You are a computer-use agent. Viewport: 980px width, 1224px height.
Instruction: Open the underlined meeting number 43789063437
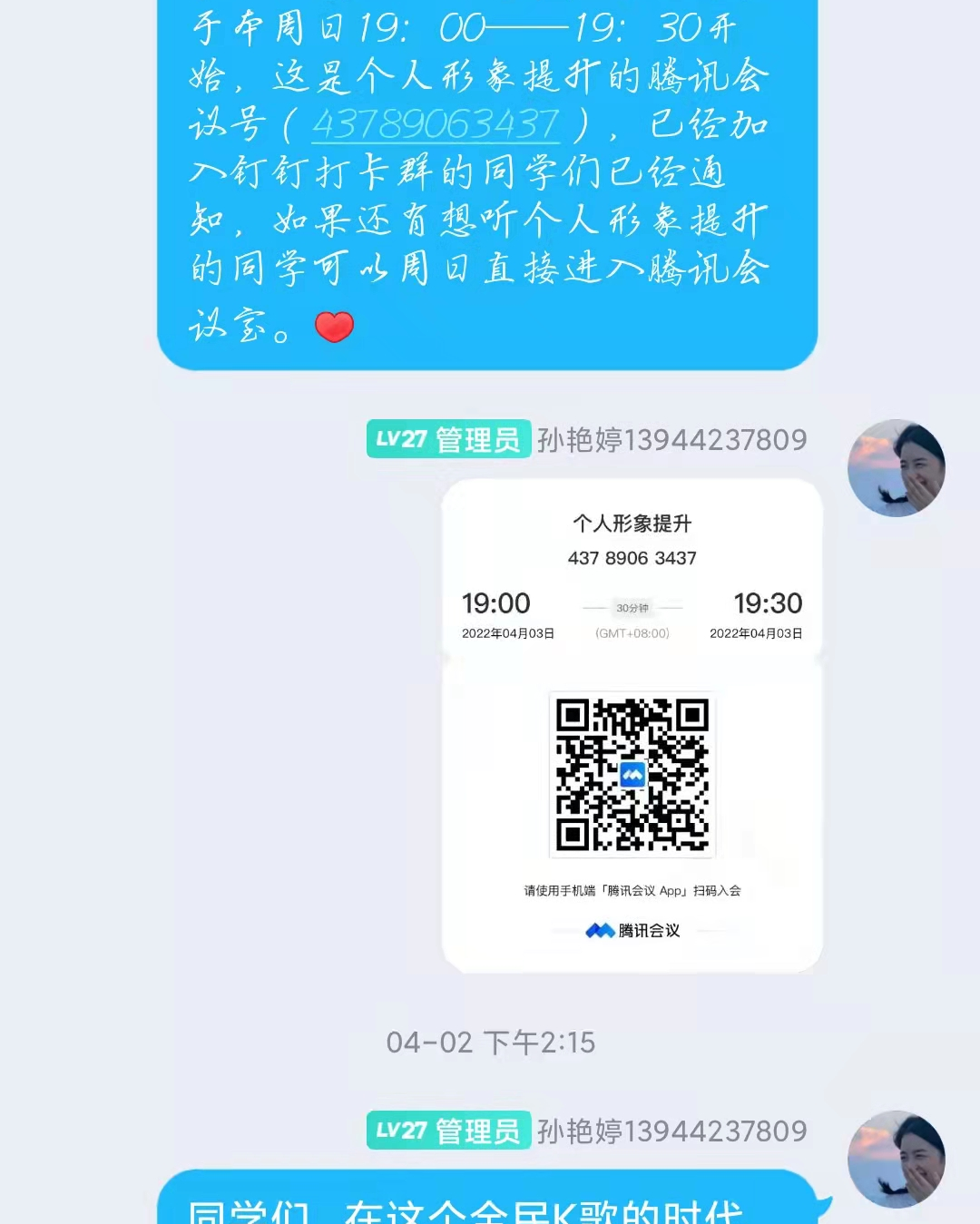[436, 125]
